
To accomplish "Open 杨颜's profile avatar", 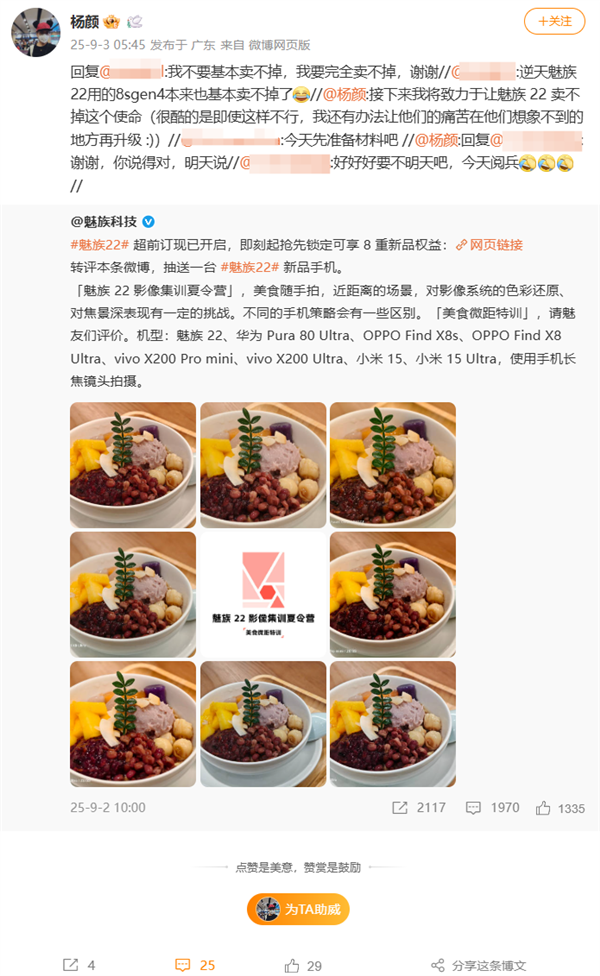I will pos(35,32).
